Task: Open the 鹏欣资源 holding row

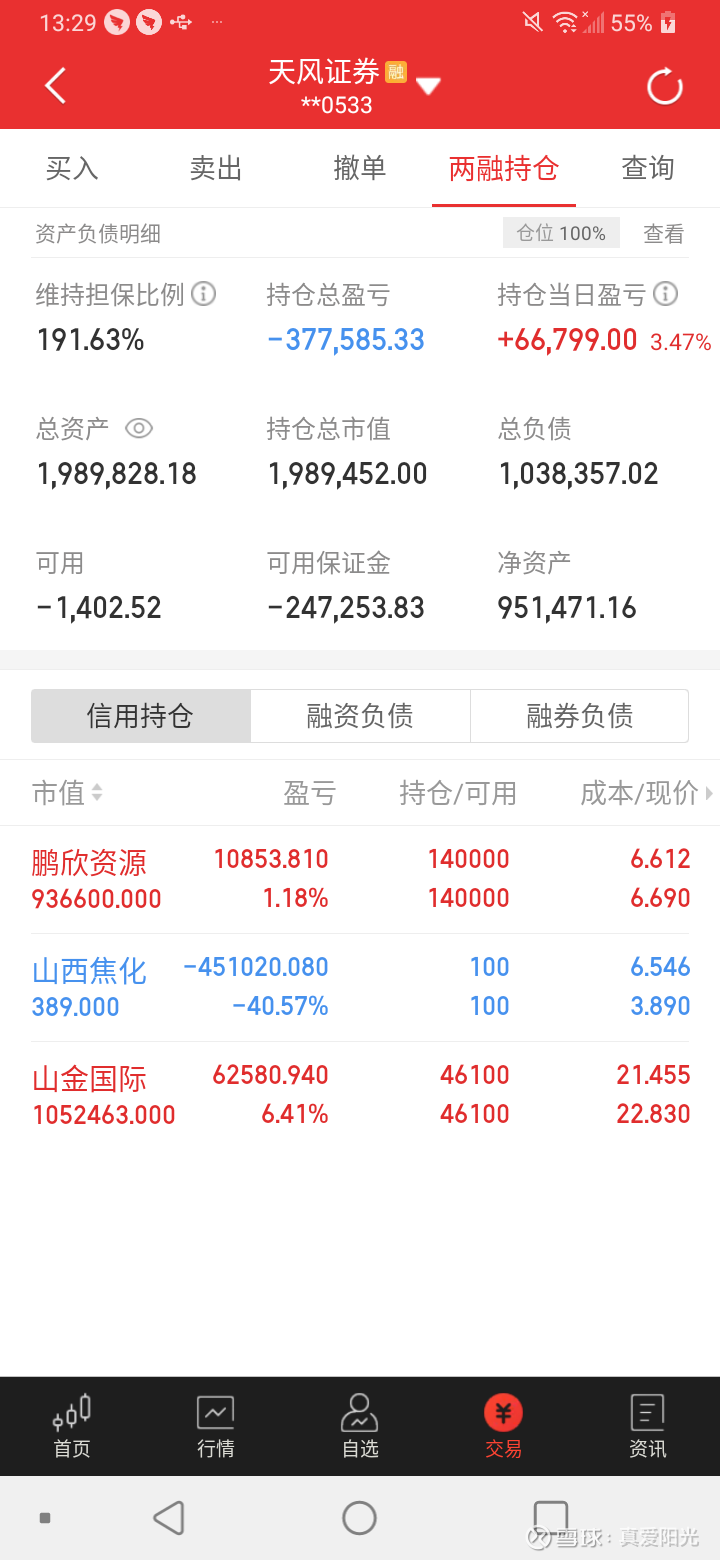Action: pos(360,879)
